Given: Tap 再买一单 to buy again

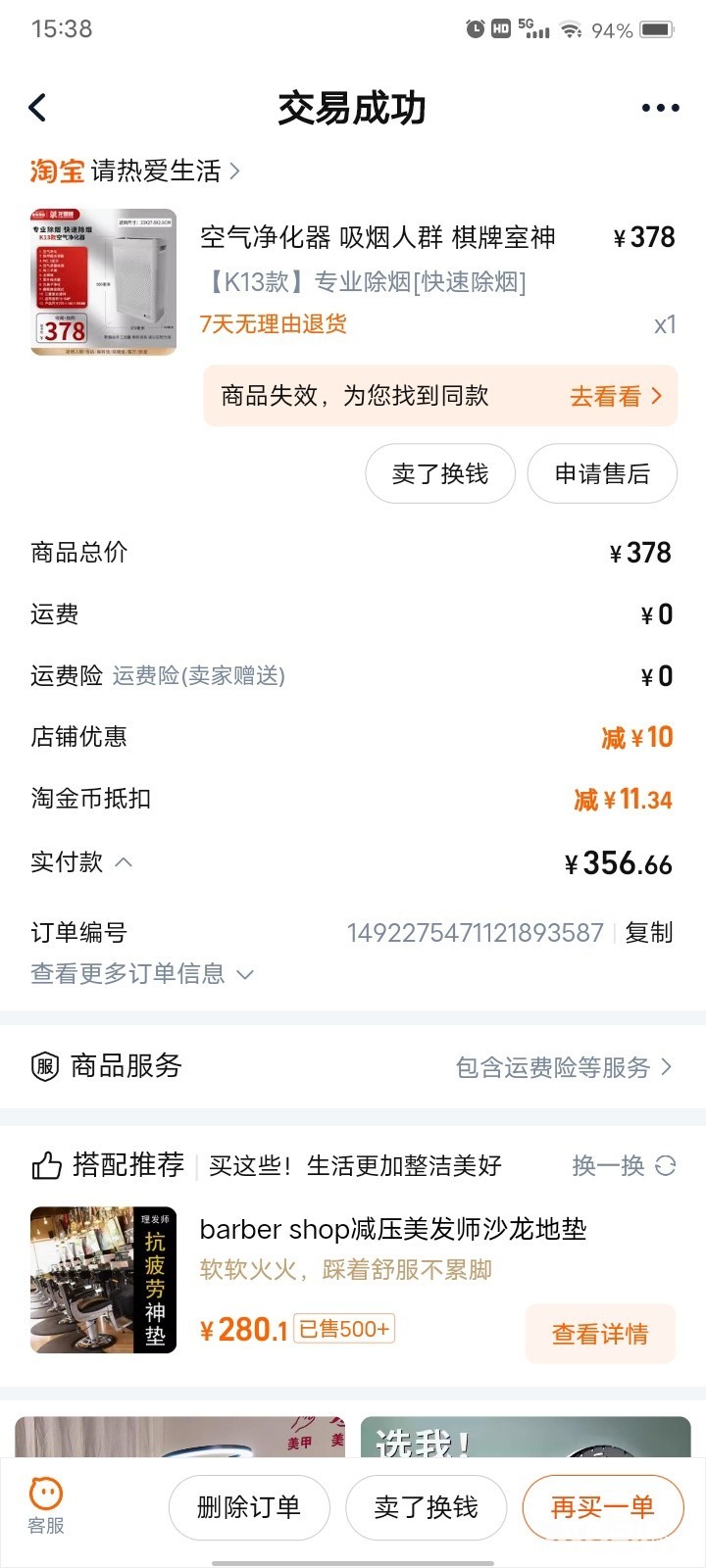Looking at the screenshot, I should [x=602, y=1507].
